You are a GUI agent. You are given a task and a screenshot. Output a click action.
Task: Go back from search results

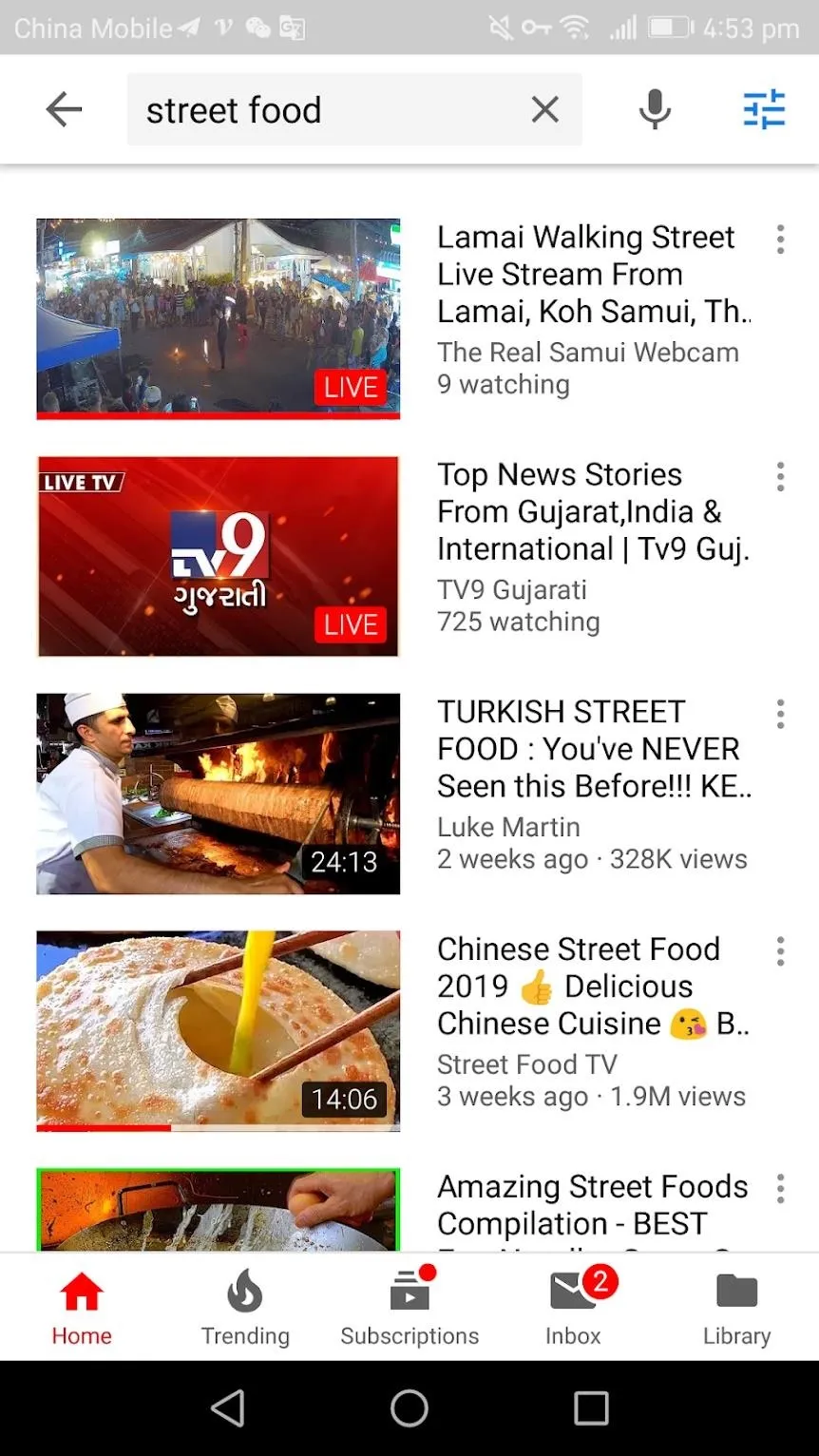coord(64,110)
